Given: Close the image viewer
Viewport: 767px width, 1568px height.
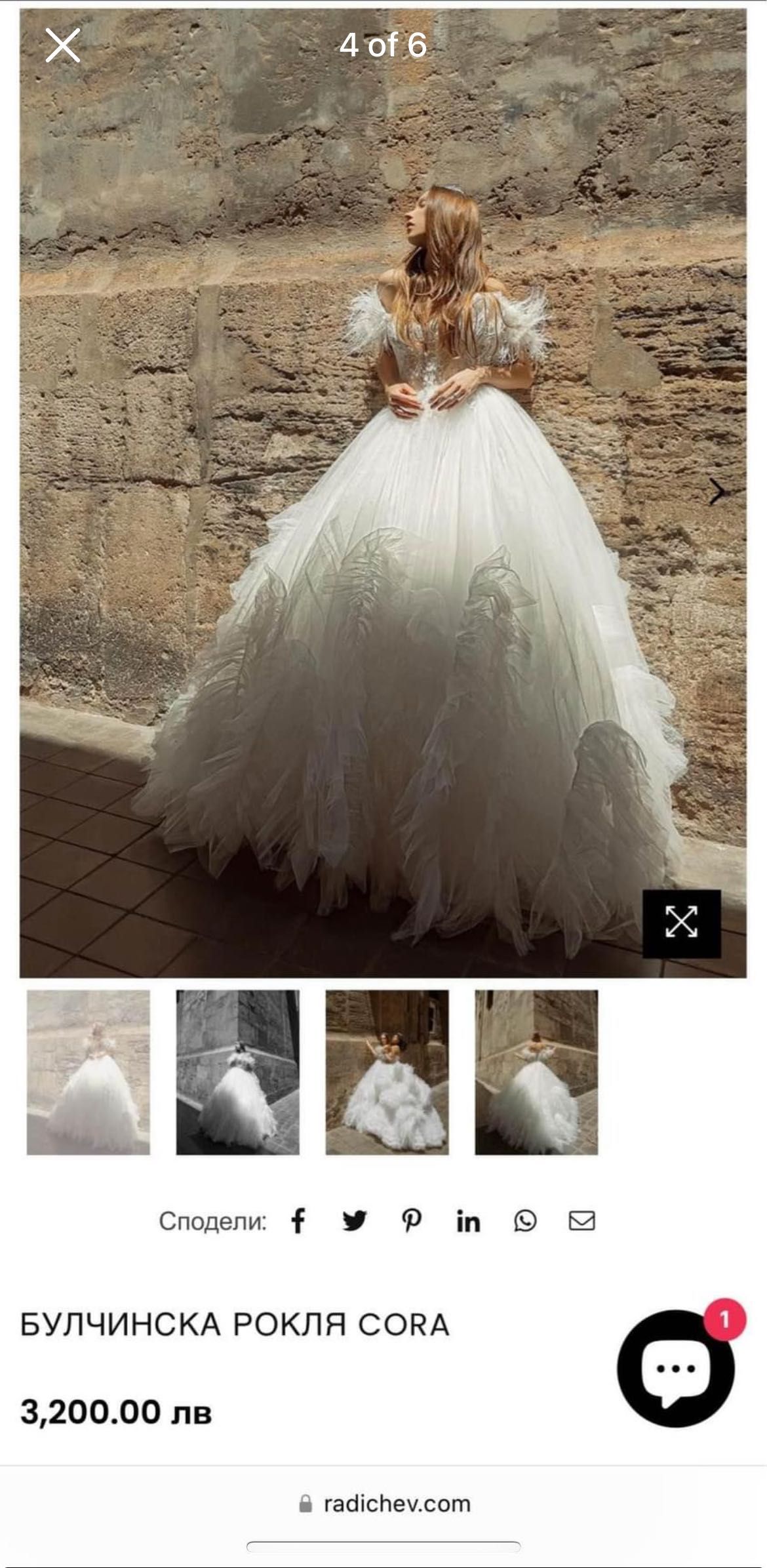Looking at the screenshot, I should [x=62, y=46].
